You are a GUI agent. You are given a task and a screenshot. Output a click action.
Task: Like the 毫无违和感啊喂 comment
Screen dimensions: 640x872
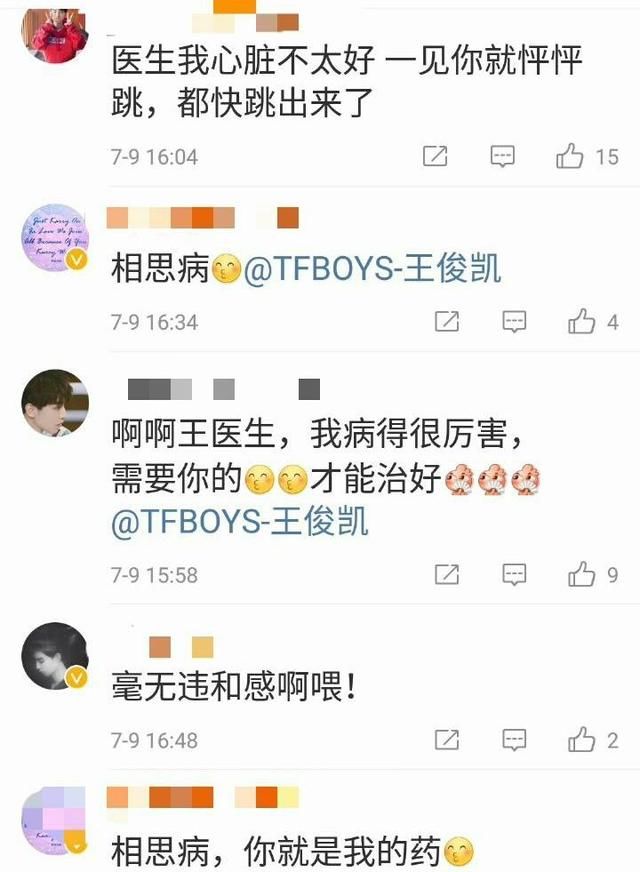point(582,740)
